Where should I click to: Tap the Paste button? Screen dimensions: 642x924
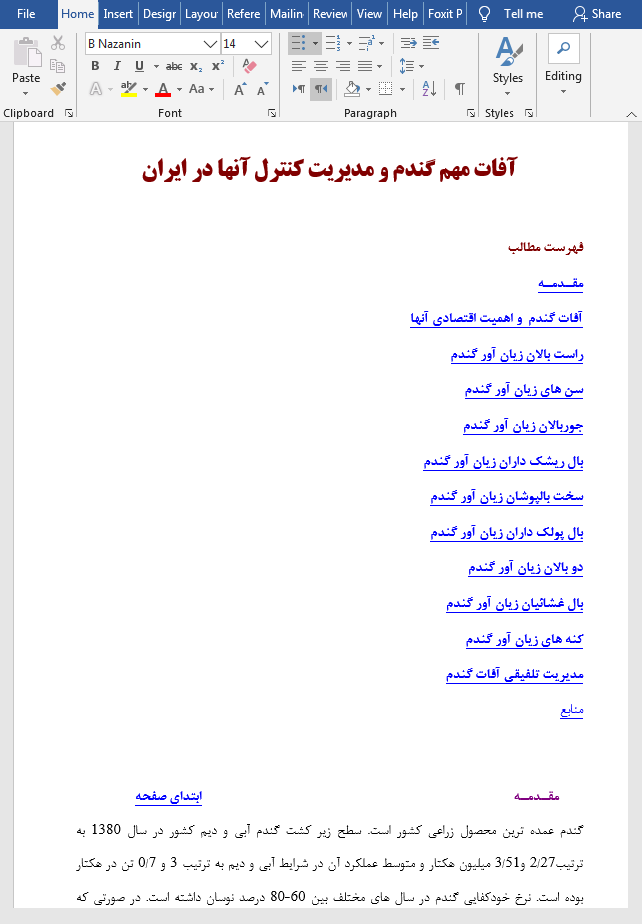pos(26,66)
